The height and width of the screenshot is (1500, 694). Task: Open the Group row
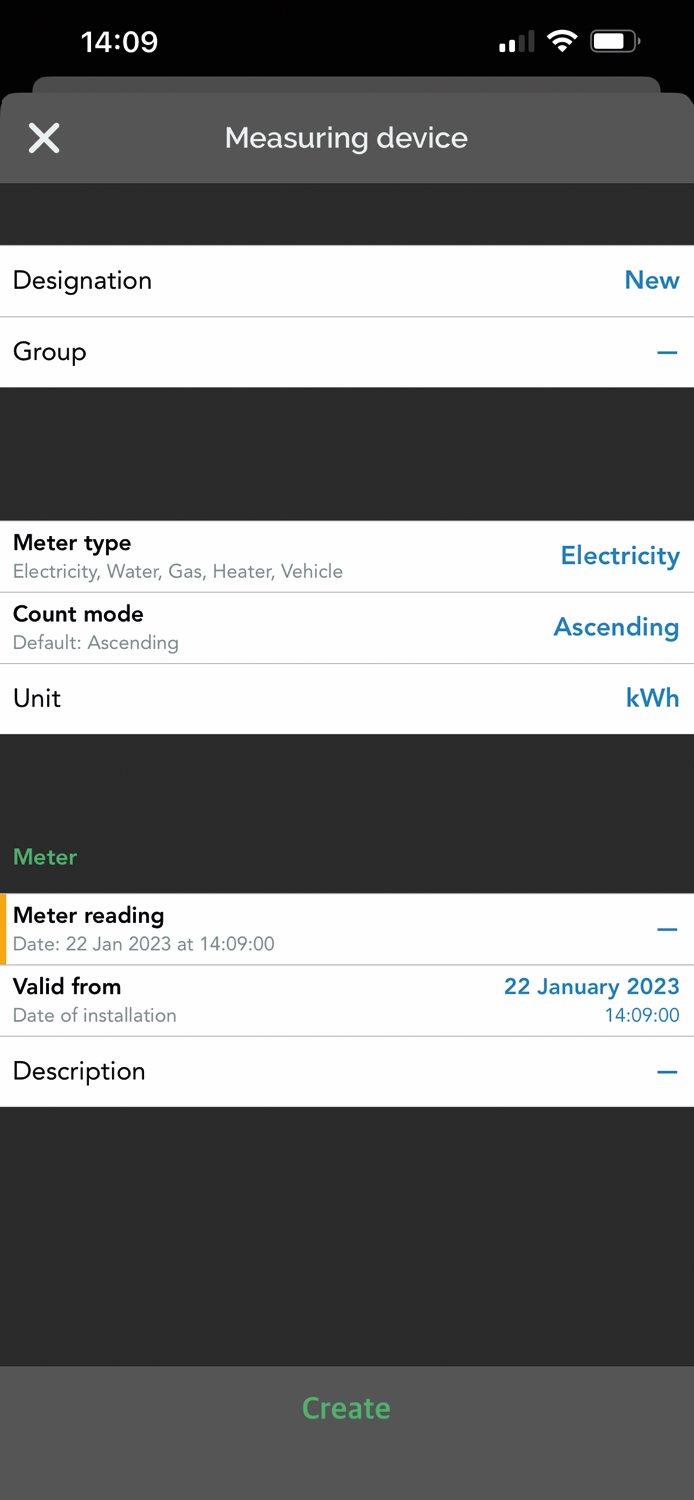tap(347, 352)
